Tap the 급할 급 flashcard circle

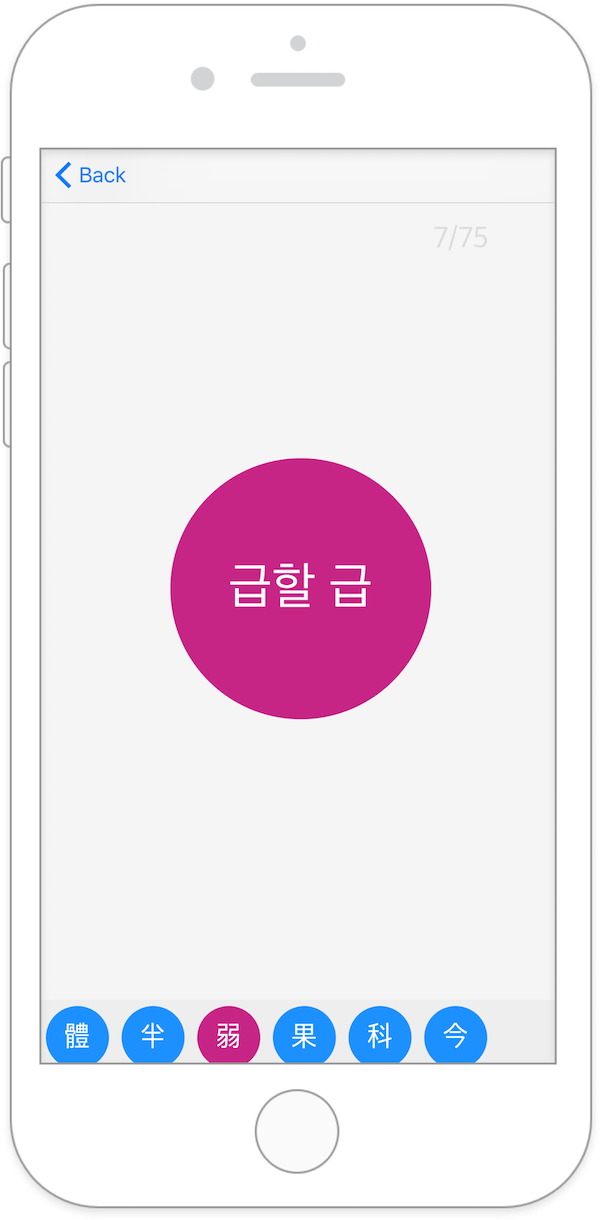(x=301, y=588)
